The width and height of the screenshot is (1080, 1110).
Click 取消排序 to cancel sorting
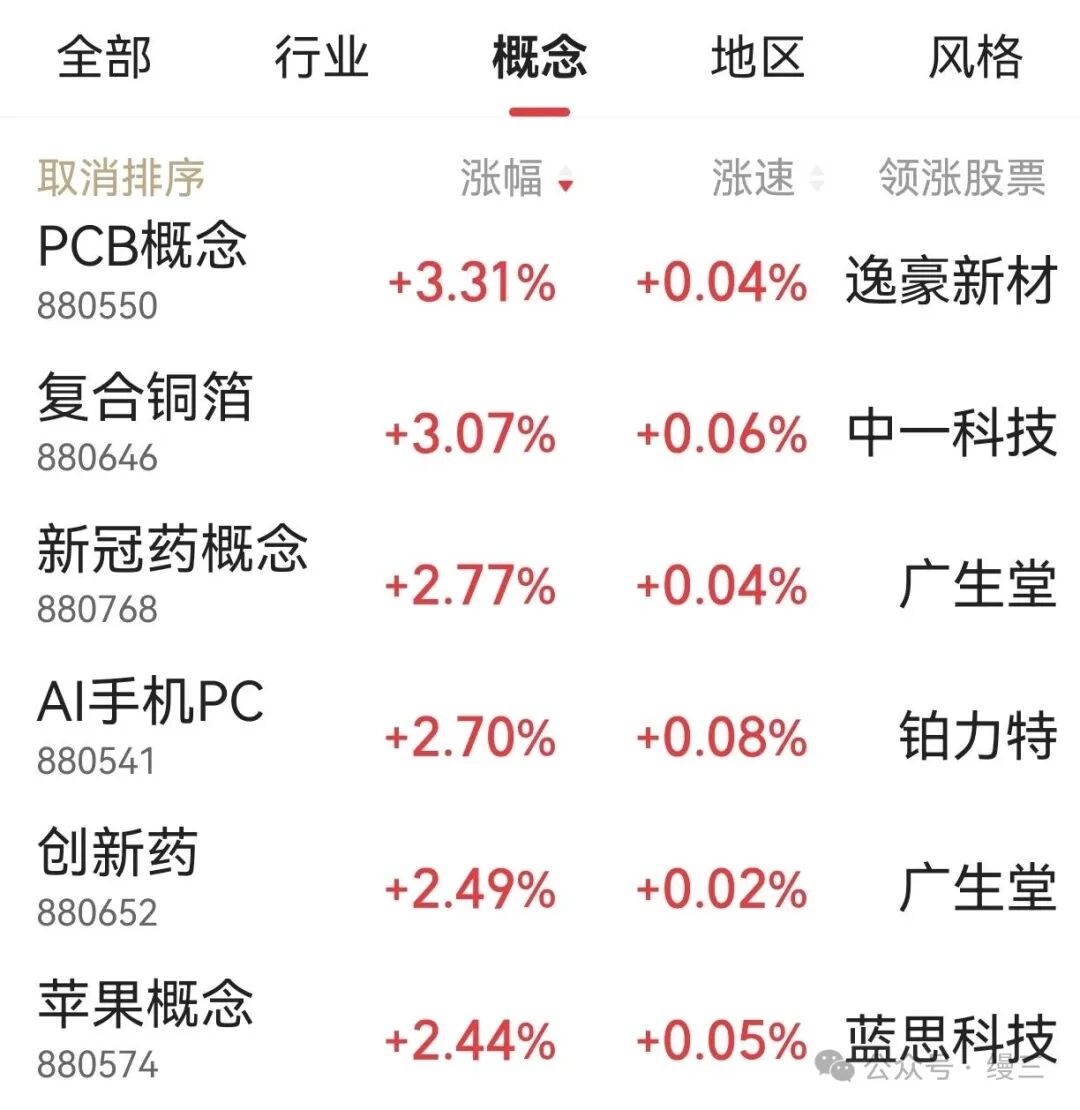[120, 176]
